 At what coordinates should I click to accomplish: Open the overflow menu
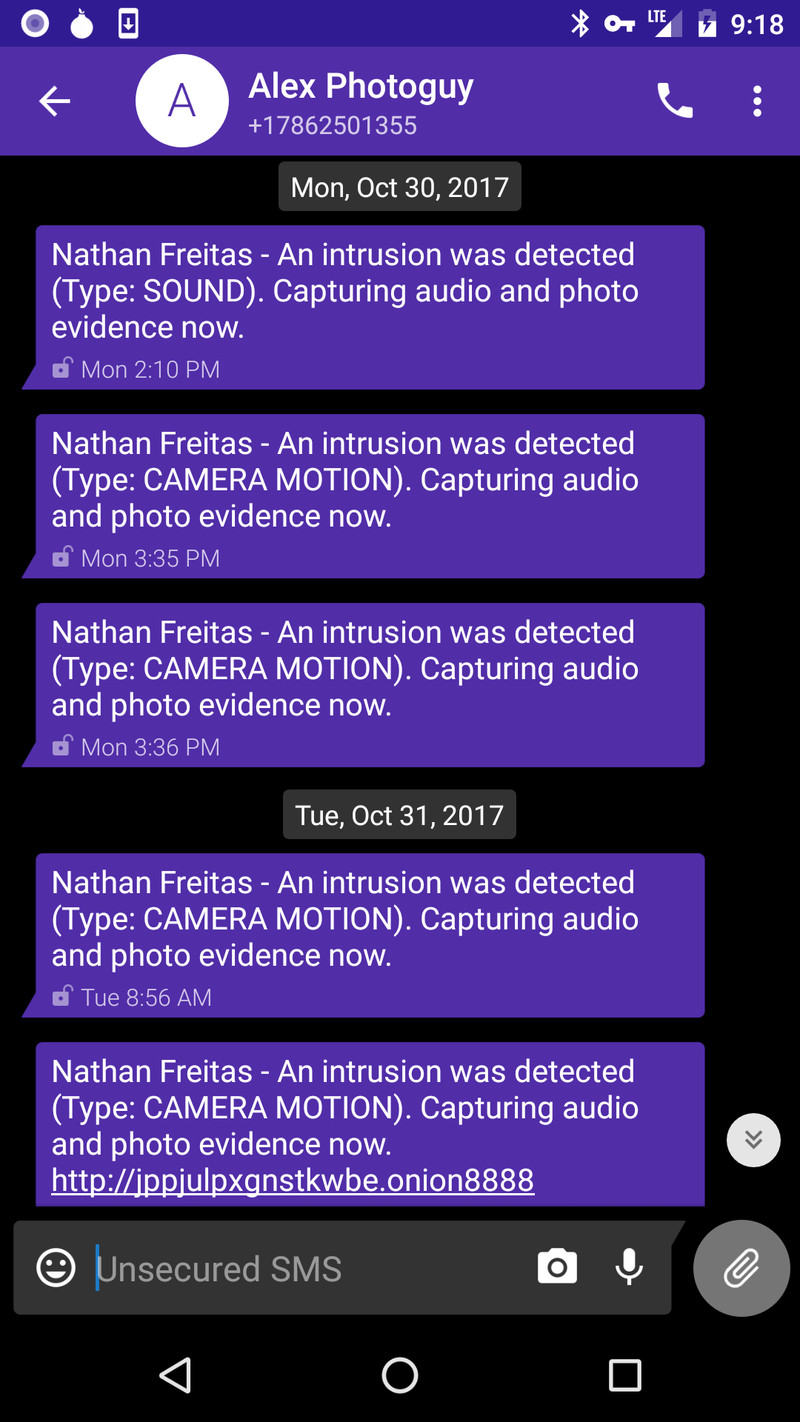coord(757,101)
